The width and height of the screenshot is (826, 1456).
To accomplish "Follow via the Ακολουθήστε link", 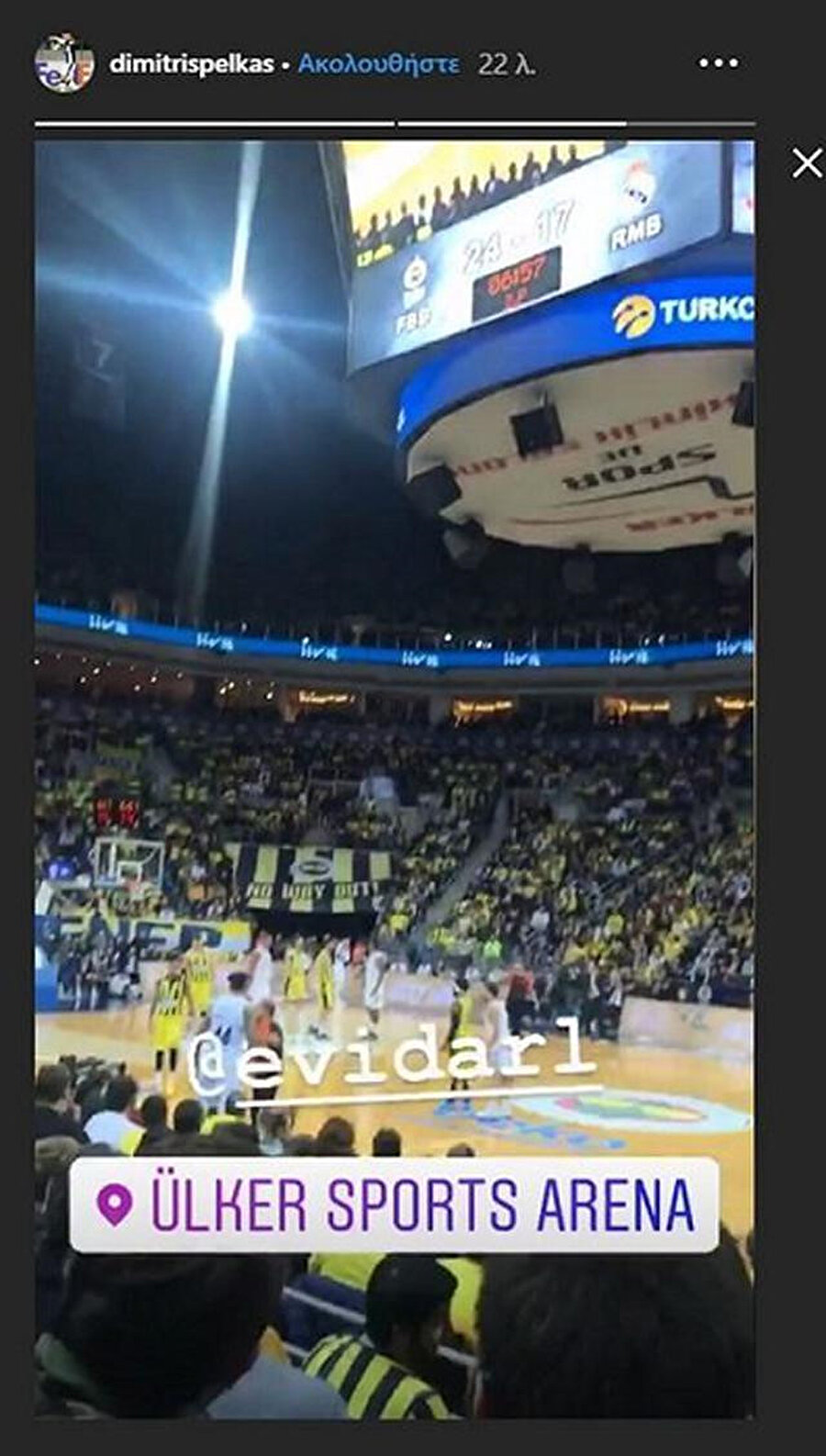I will point(379,64).
